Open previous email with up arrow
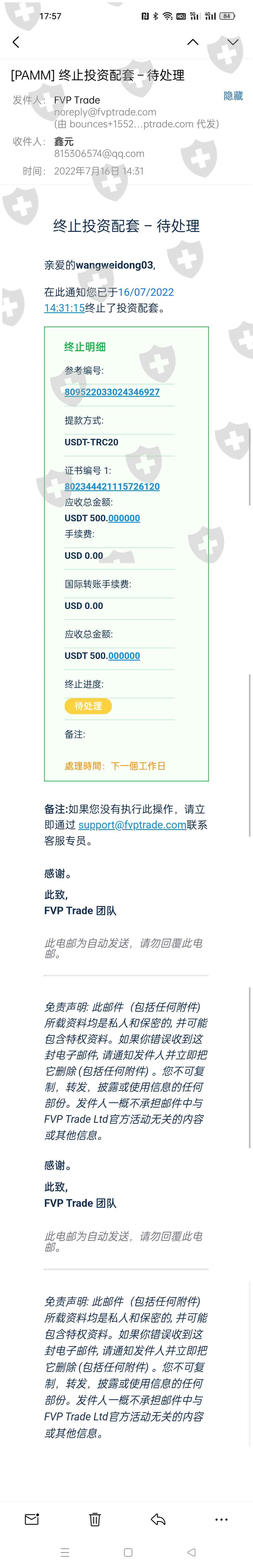253x1568 pixels. coord(193,42)
